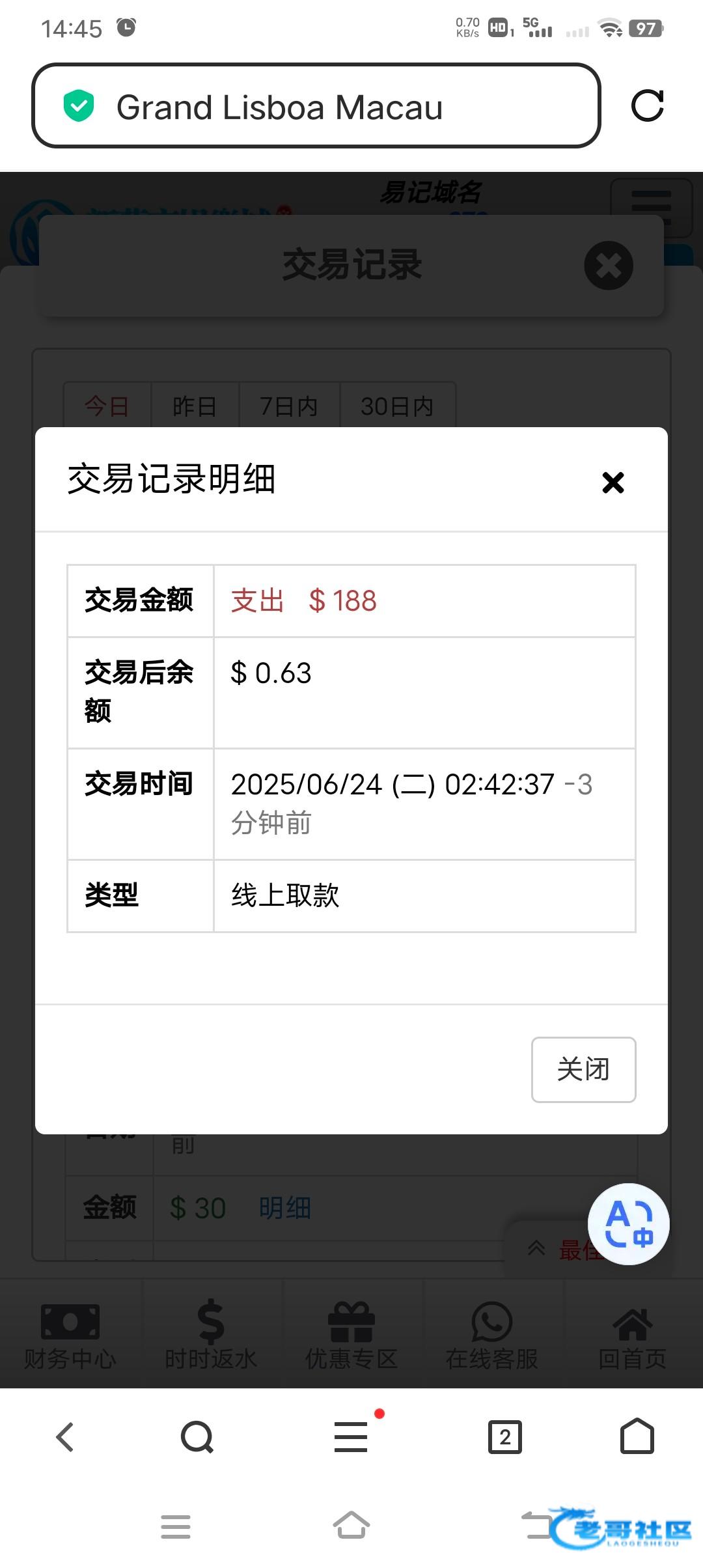Open the browser menu with red dot
Image resolution: width=703 pixels, height=1568 pixels.
(x=351, y=1436)
